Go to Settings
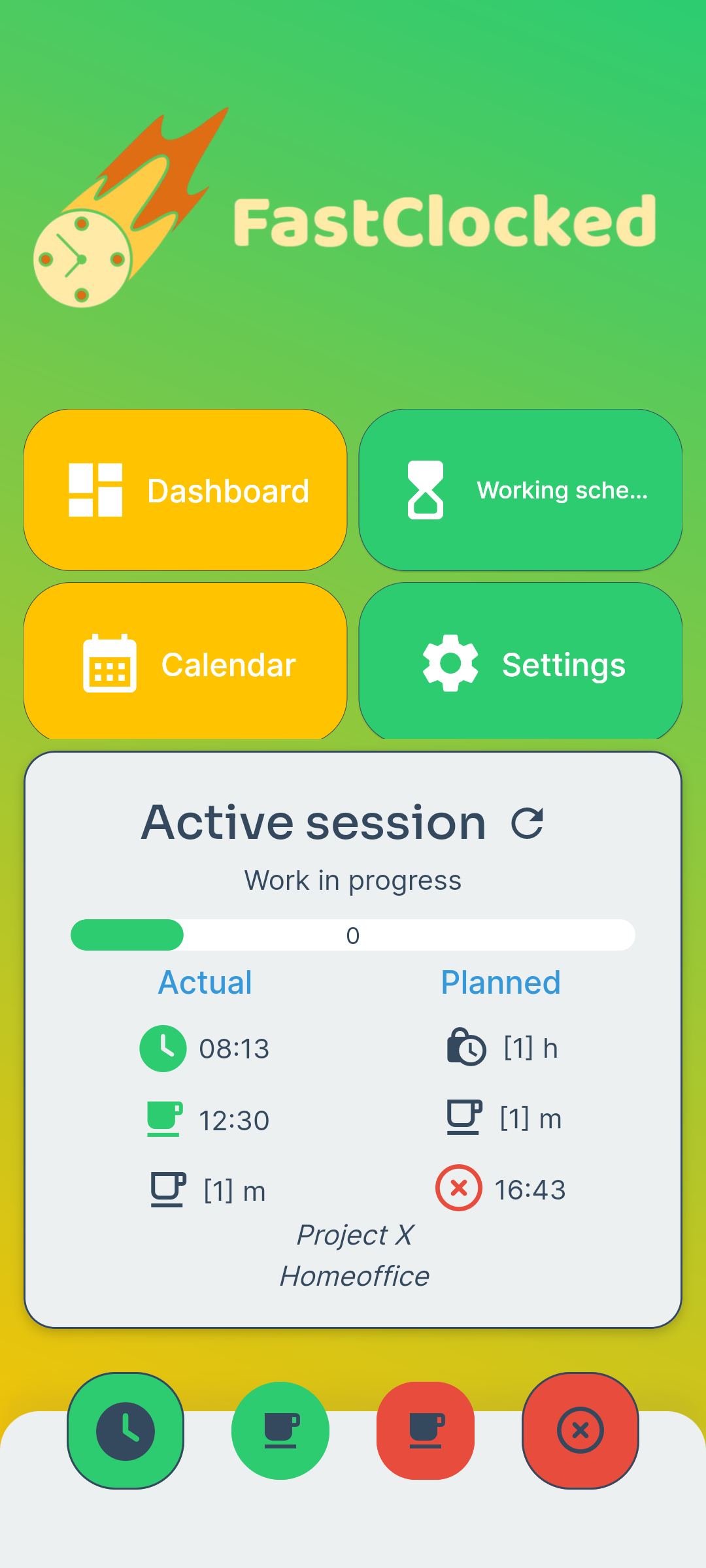Viewport: 706px width, 1568px height. coord(520,663)
